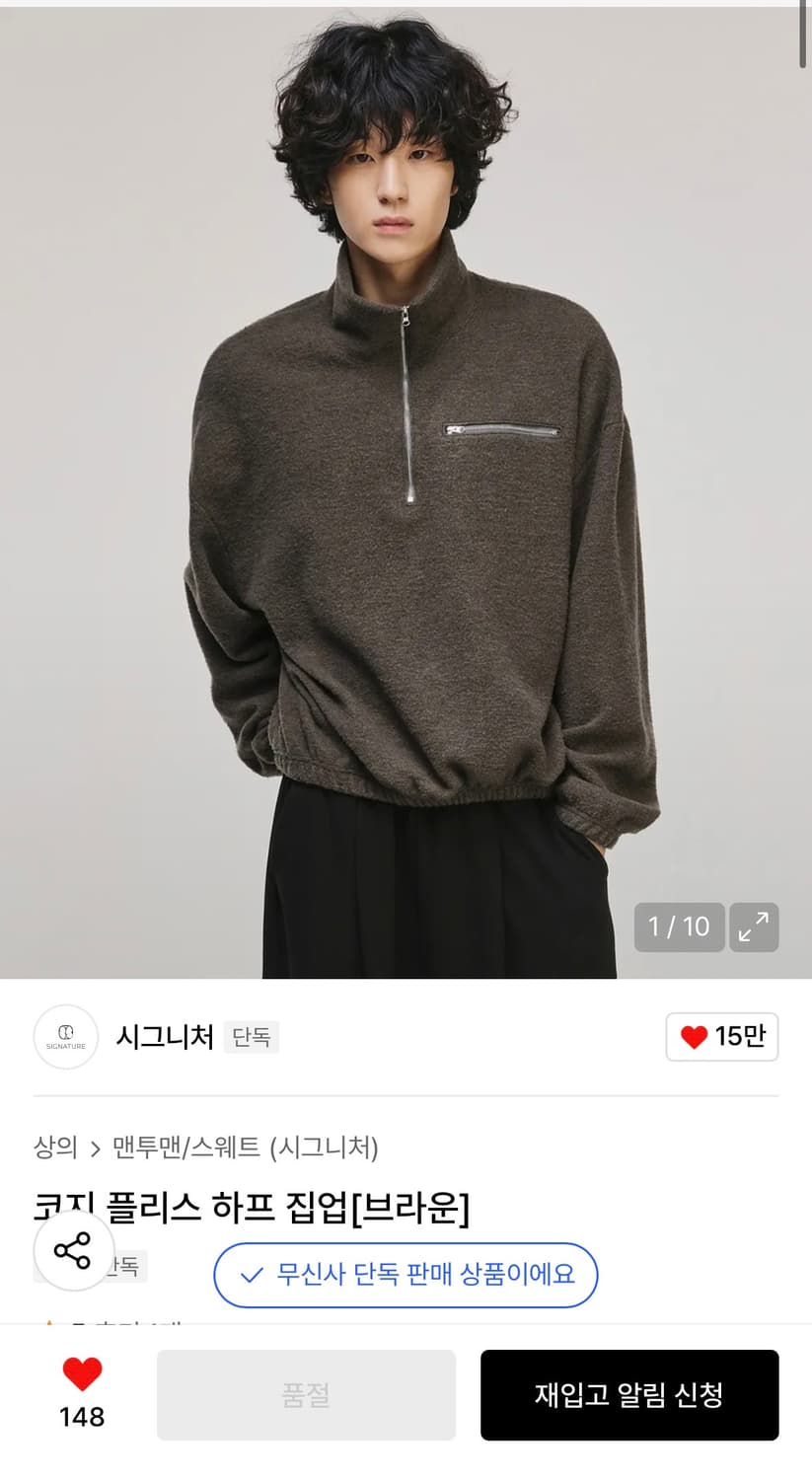Click the grayed-out 품절 sold-out button

(306, 1395)
